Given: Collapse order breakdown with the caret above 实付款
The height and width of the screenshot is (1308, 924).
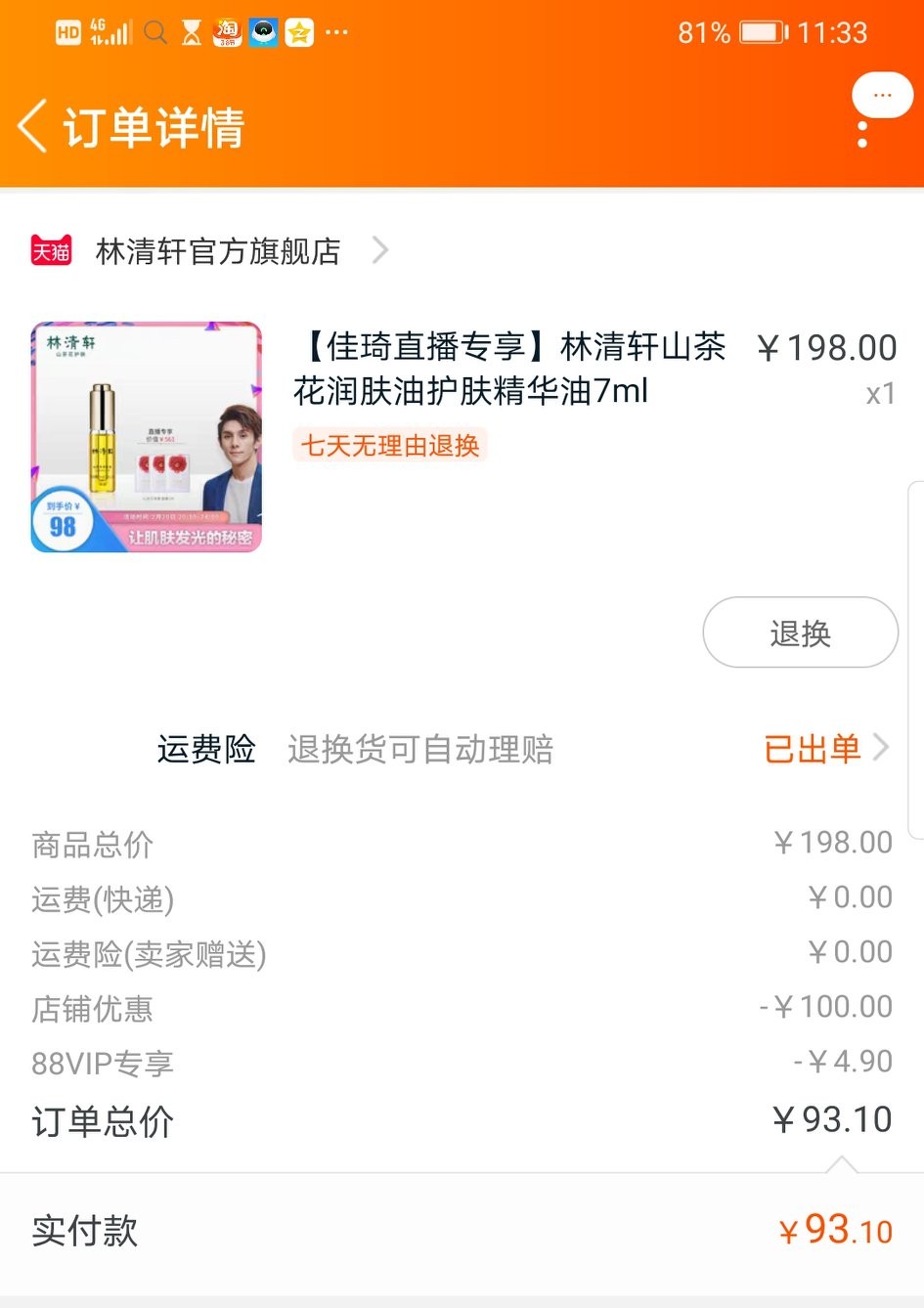Looking at the screenshot, I should (841, 1163).
